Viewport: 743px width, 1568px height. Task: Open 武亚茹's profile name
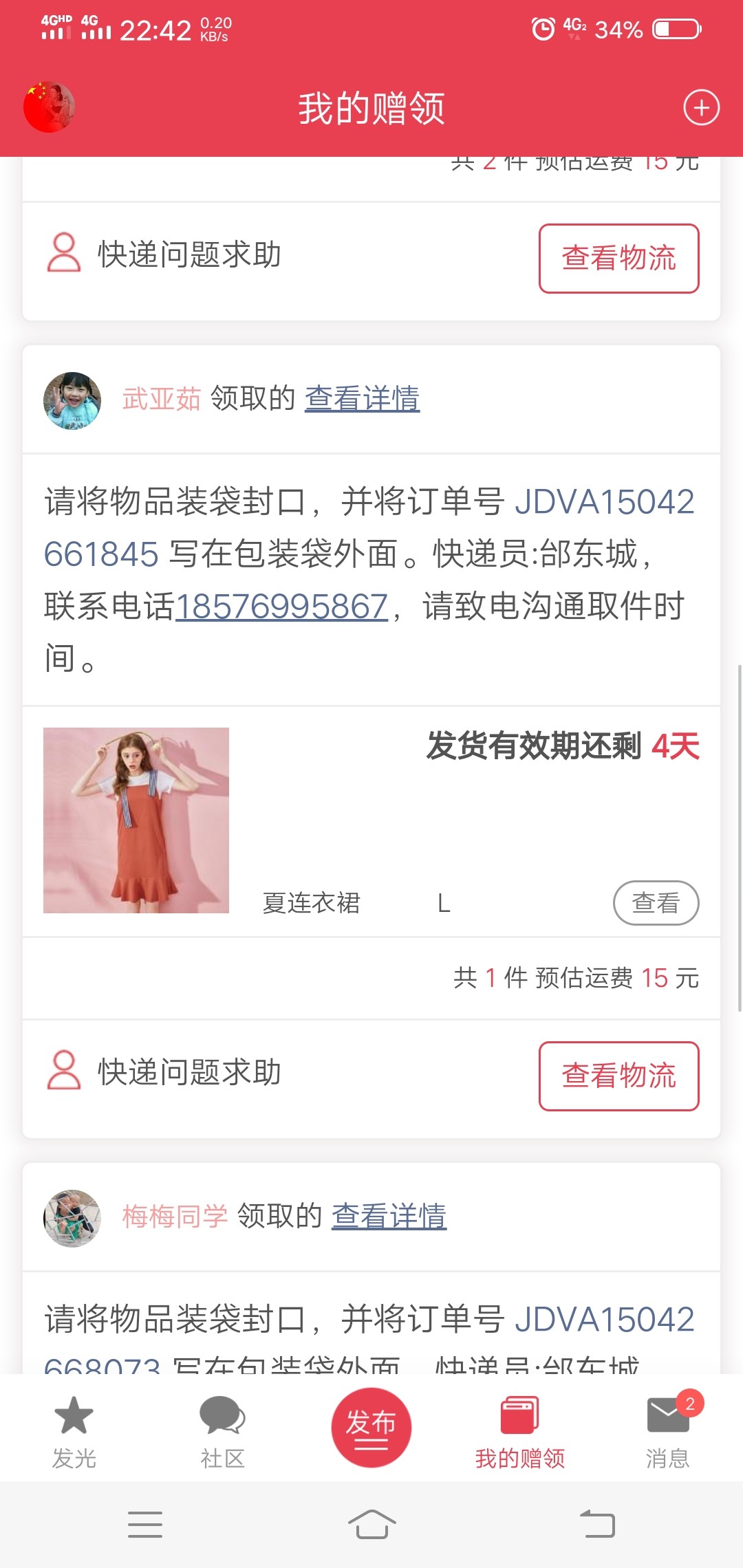(161, 399)
